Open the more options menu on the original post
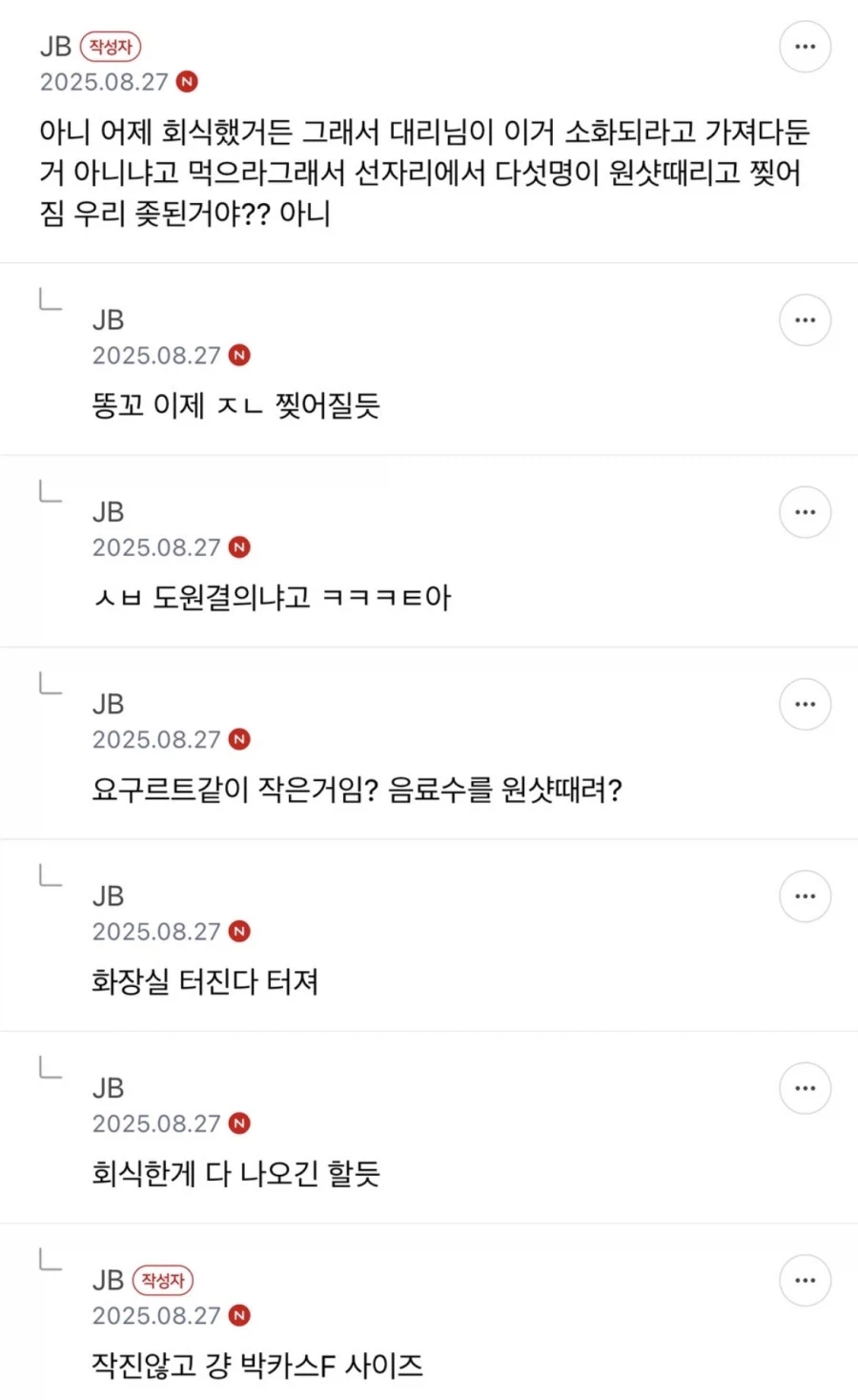 [805, 46]
